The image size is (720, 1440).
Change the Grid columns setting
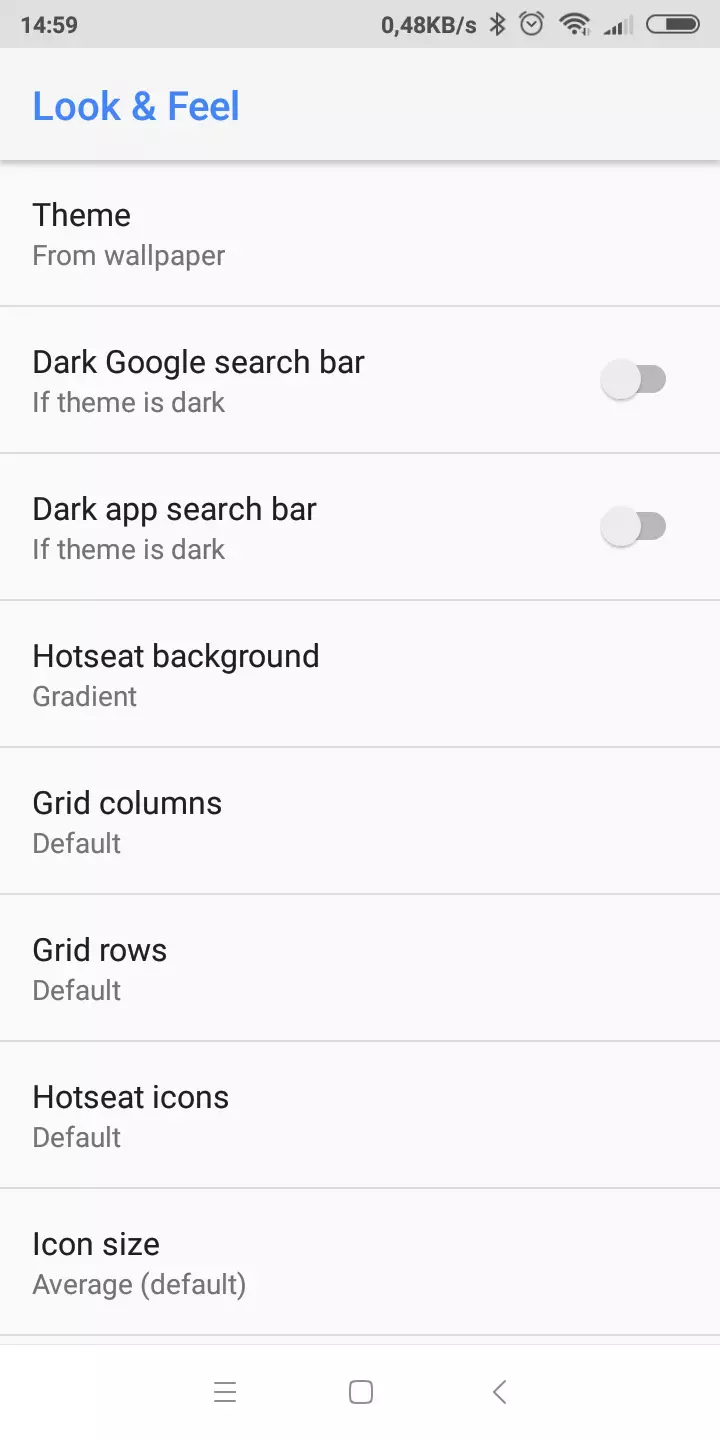[360, 821]
